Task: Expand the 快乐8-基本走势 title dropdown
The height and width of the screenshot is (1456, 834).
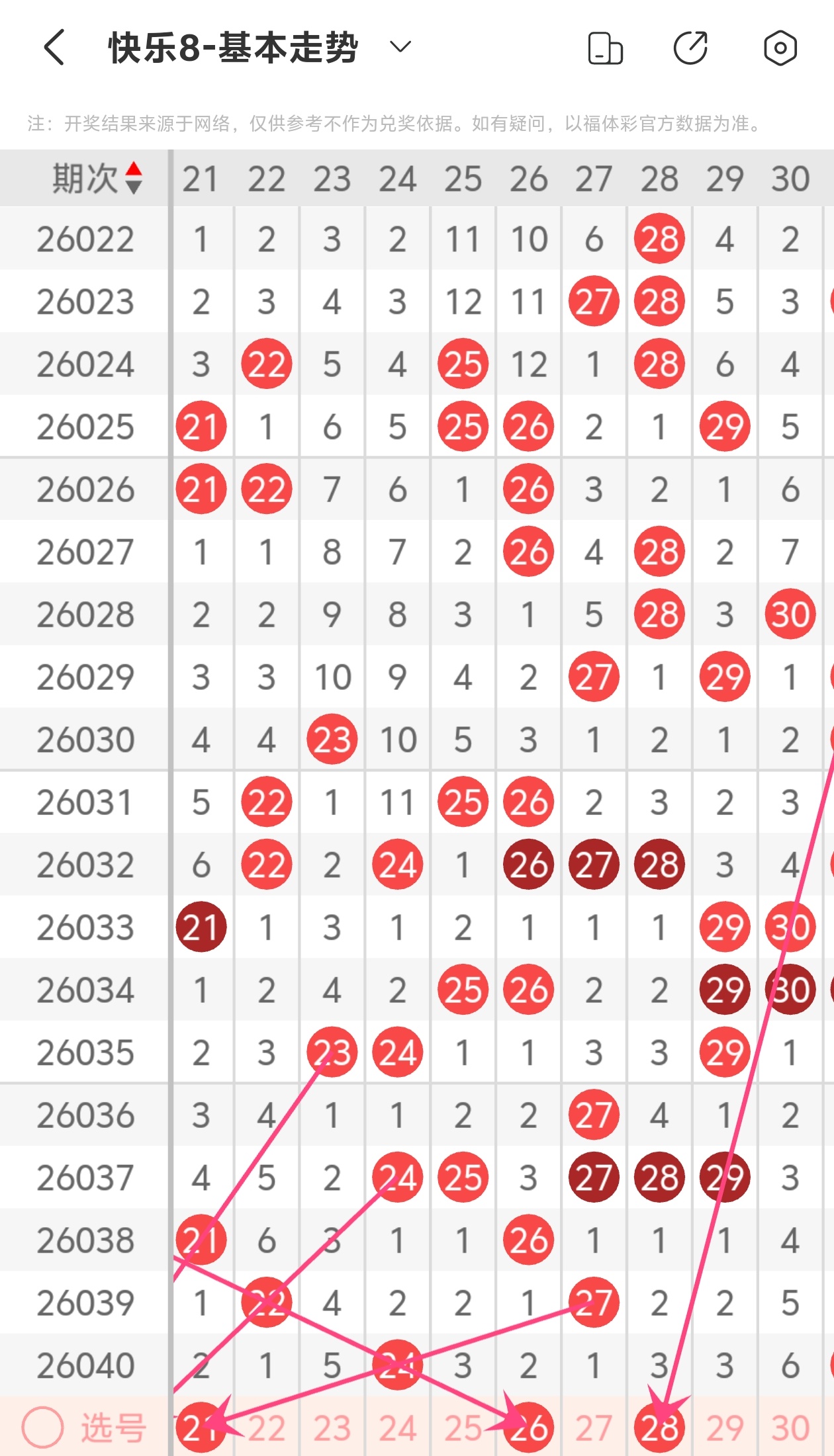Action: pyautogui.click(x=400, y=48)
